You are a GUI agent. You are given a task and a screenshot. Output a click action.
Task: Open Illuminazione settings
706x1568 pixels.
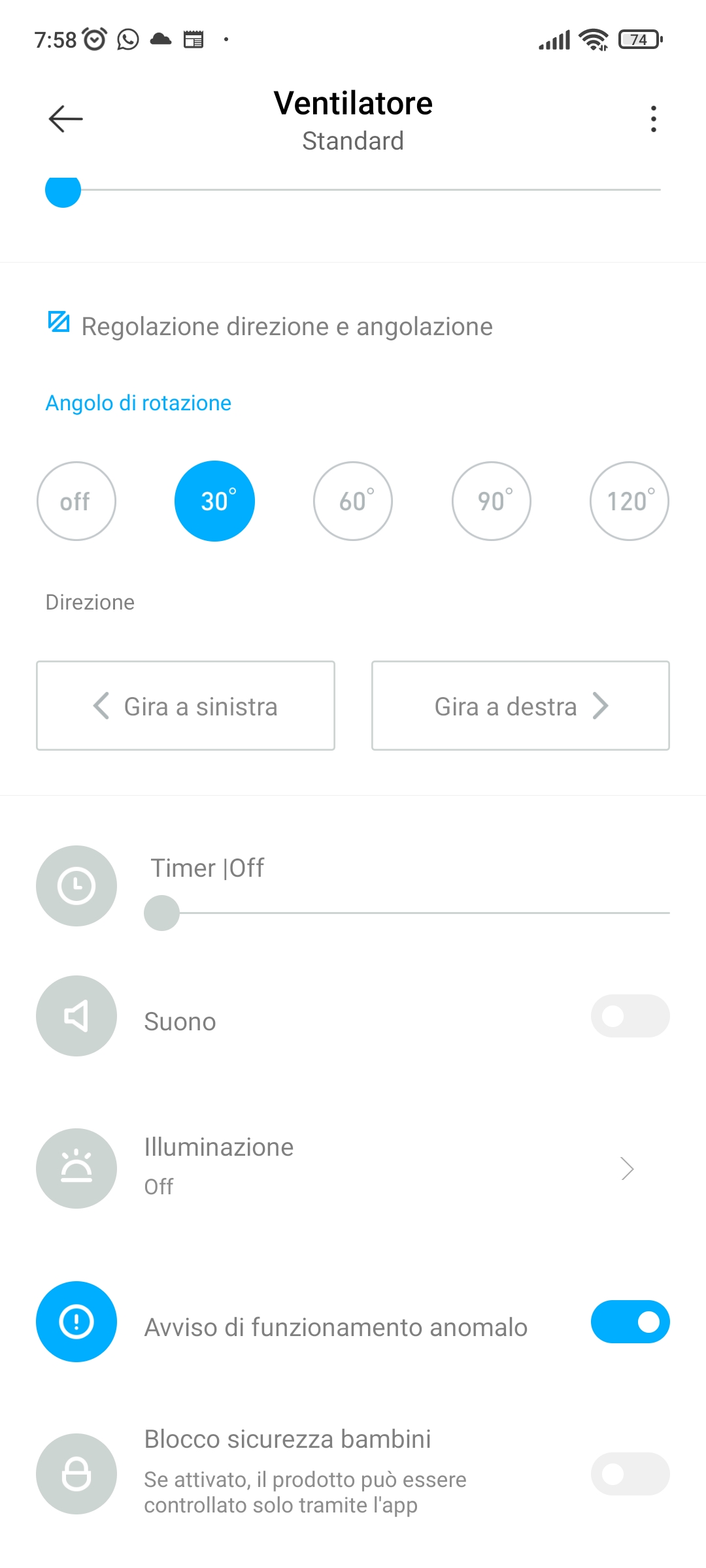(x=353, y=1168)
